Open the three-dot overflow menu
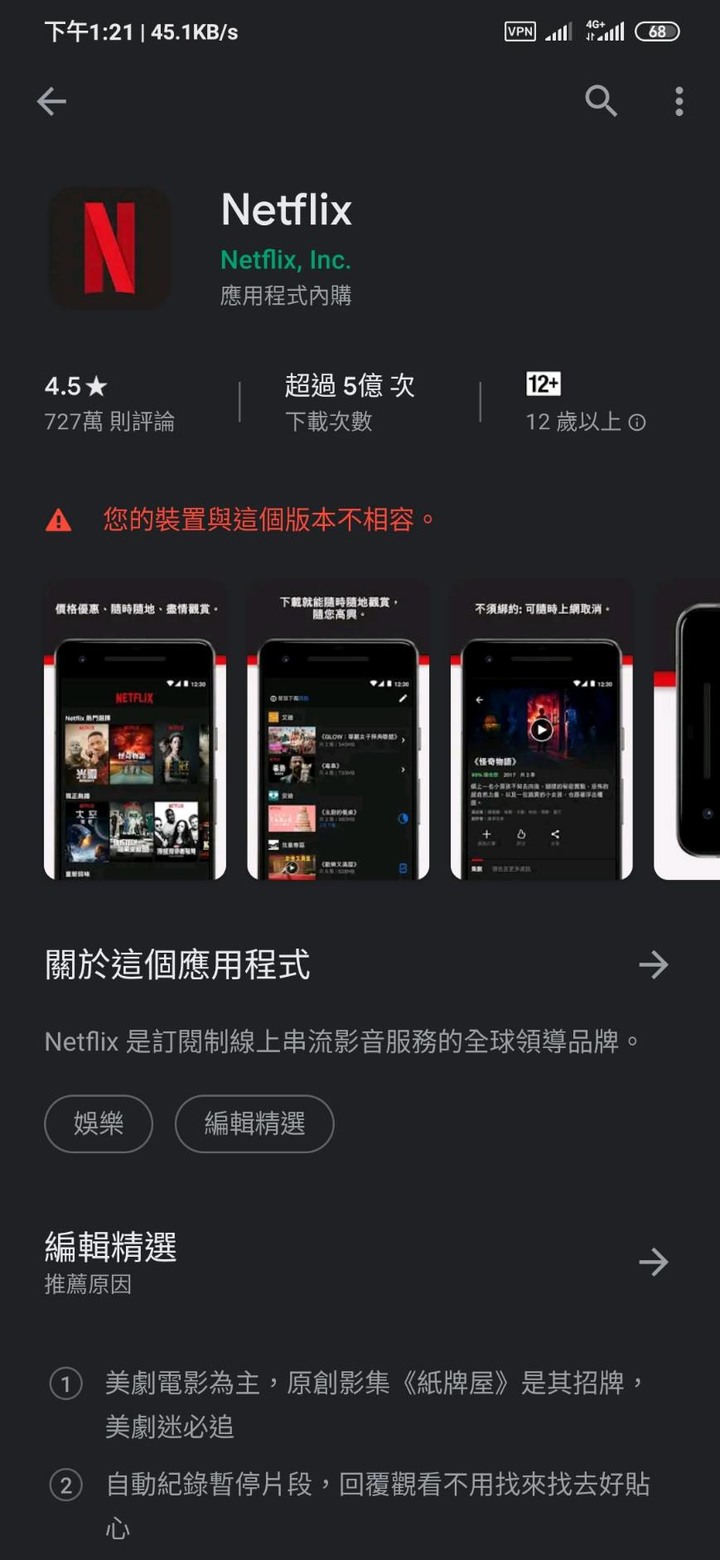 (x=679, y=101)
